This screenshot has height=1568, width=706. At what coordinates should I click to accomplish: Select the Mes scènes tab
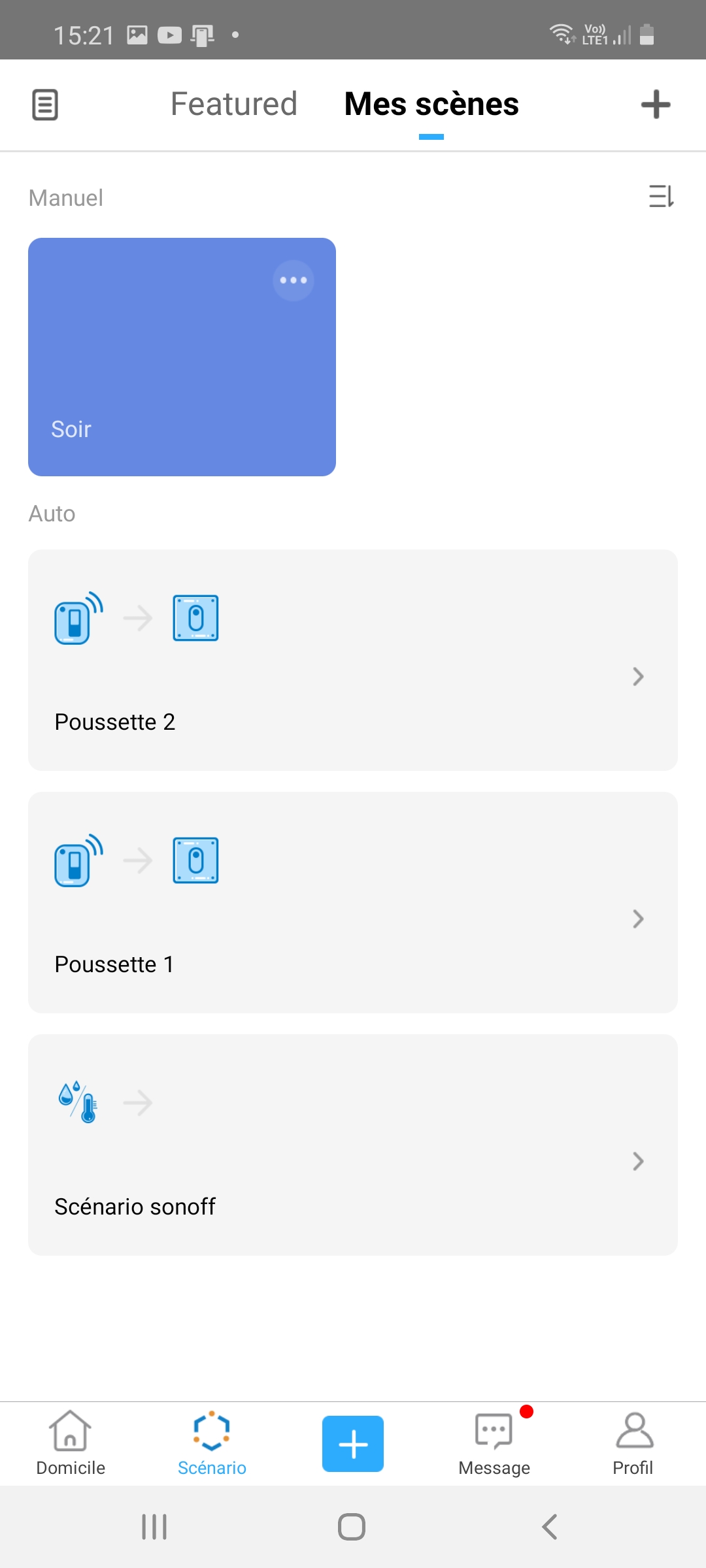point(431,105)
